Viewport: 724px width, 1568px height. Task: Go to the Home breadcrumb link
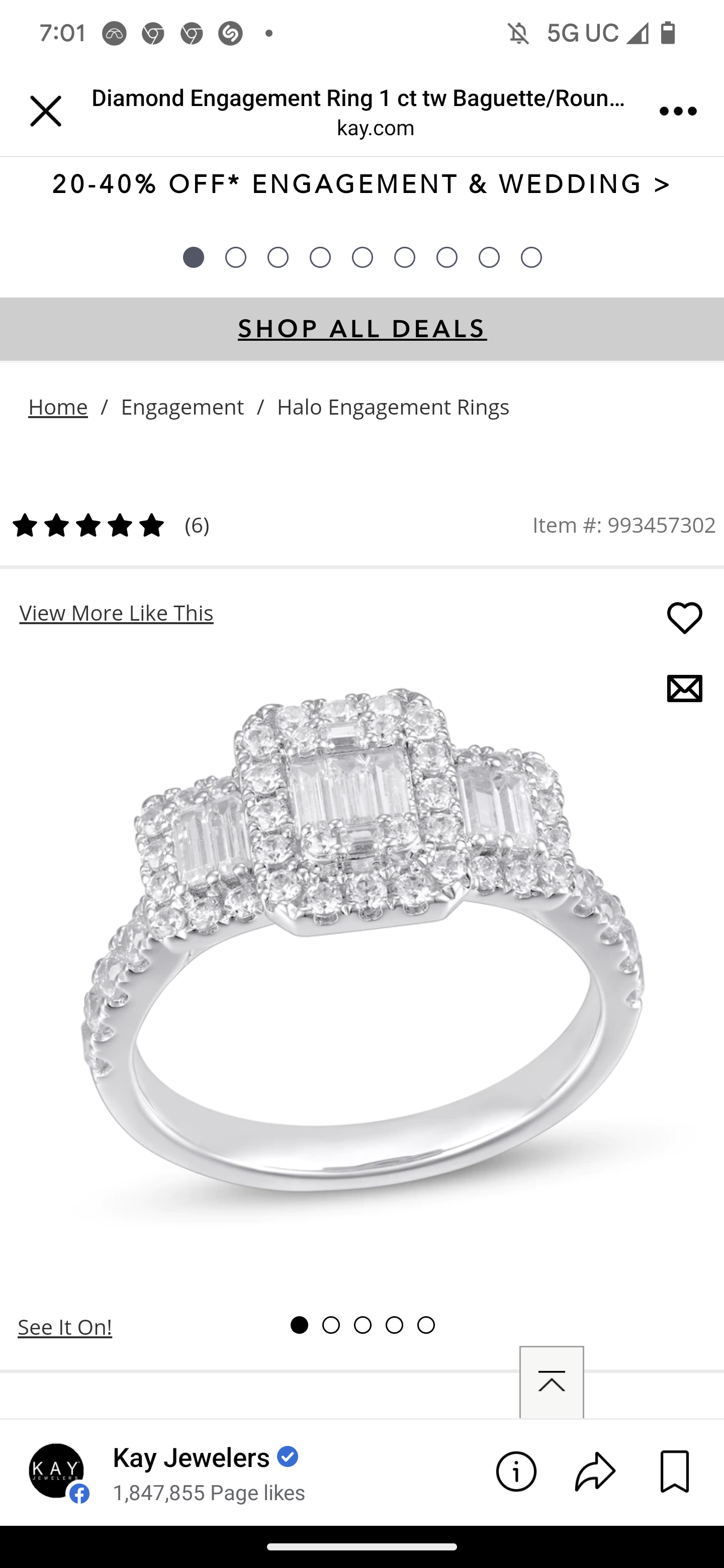[58, 407]
